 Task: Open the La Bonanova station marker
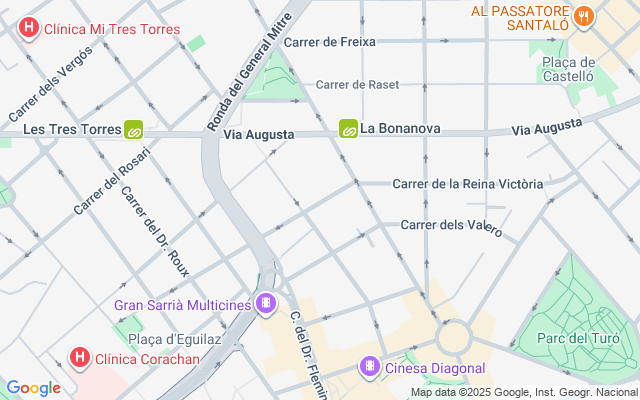coord(348,128)
